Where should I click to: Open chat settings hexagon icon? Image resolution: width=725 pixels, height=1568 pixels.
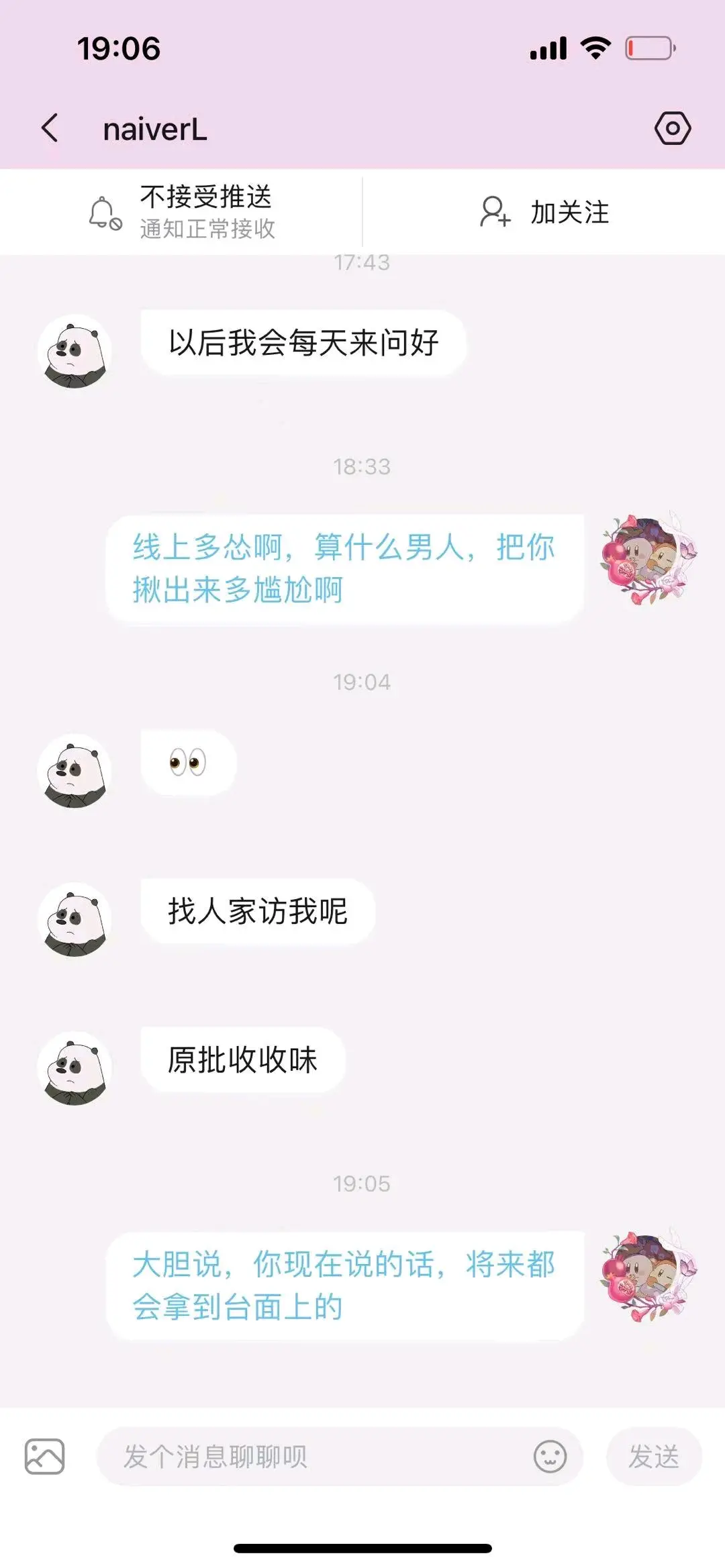point(672,128)
